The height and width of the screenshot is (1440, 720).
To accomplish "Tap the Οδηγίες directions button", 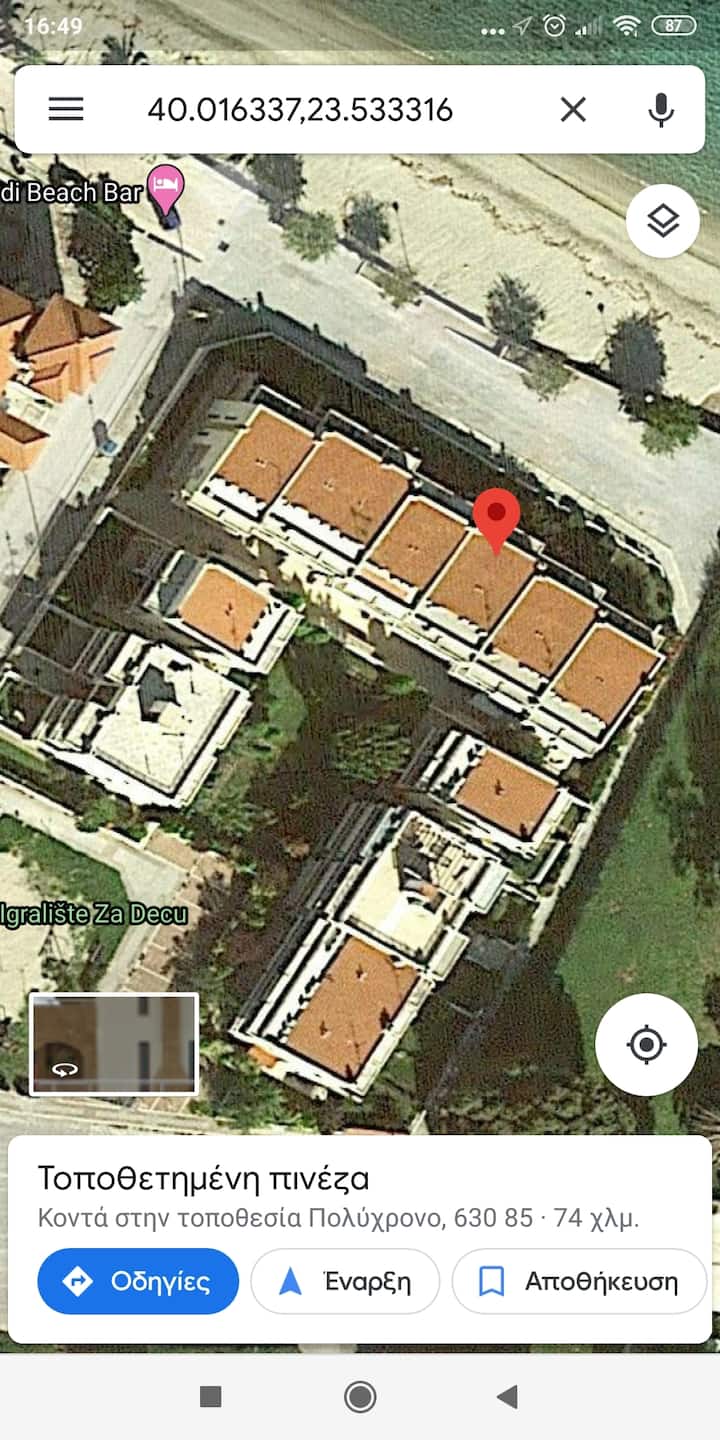I will pyautogui.click(x=138, y=1281).
